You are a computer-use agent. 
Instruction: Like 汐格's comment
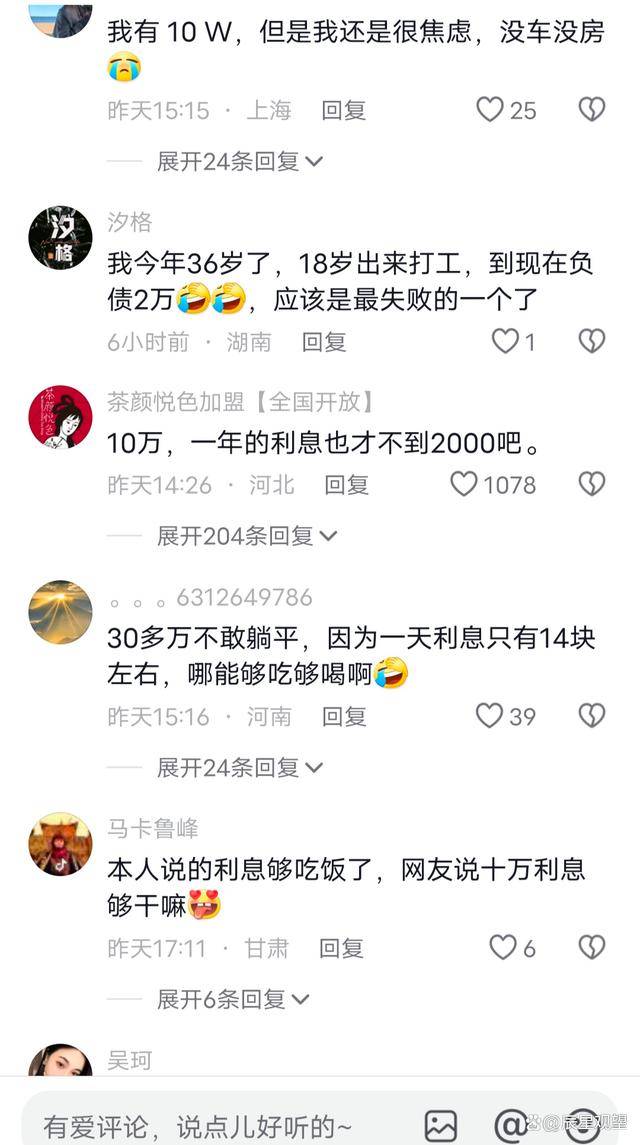click(x=505, y=342)
